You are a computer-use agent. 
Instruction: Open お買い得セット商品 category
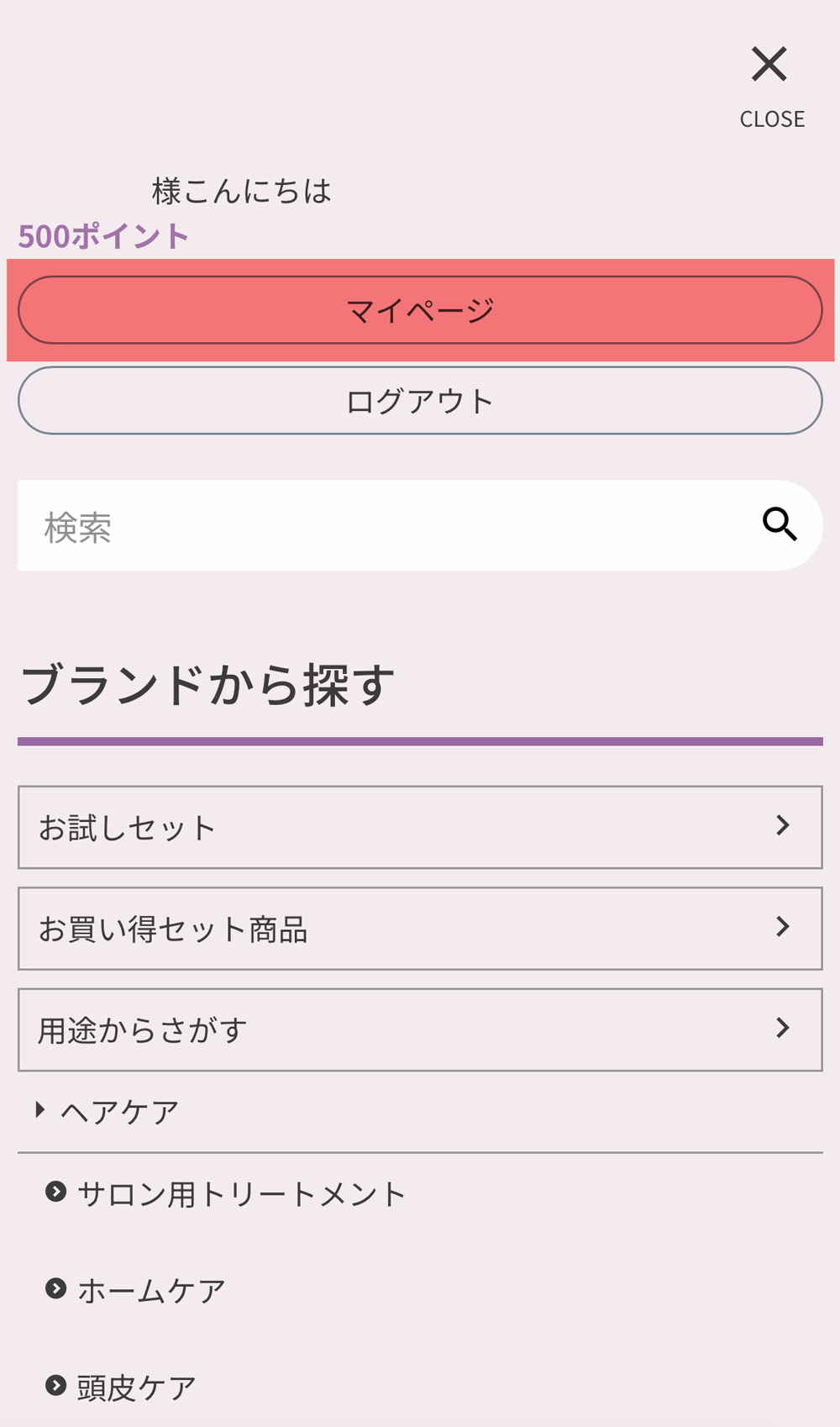pyautogui.click(x=420, y=929)
